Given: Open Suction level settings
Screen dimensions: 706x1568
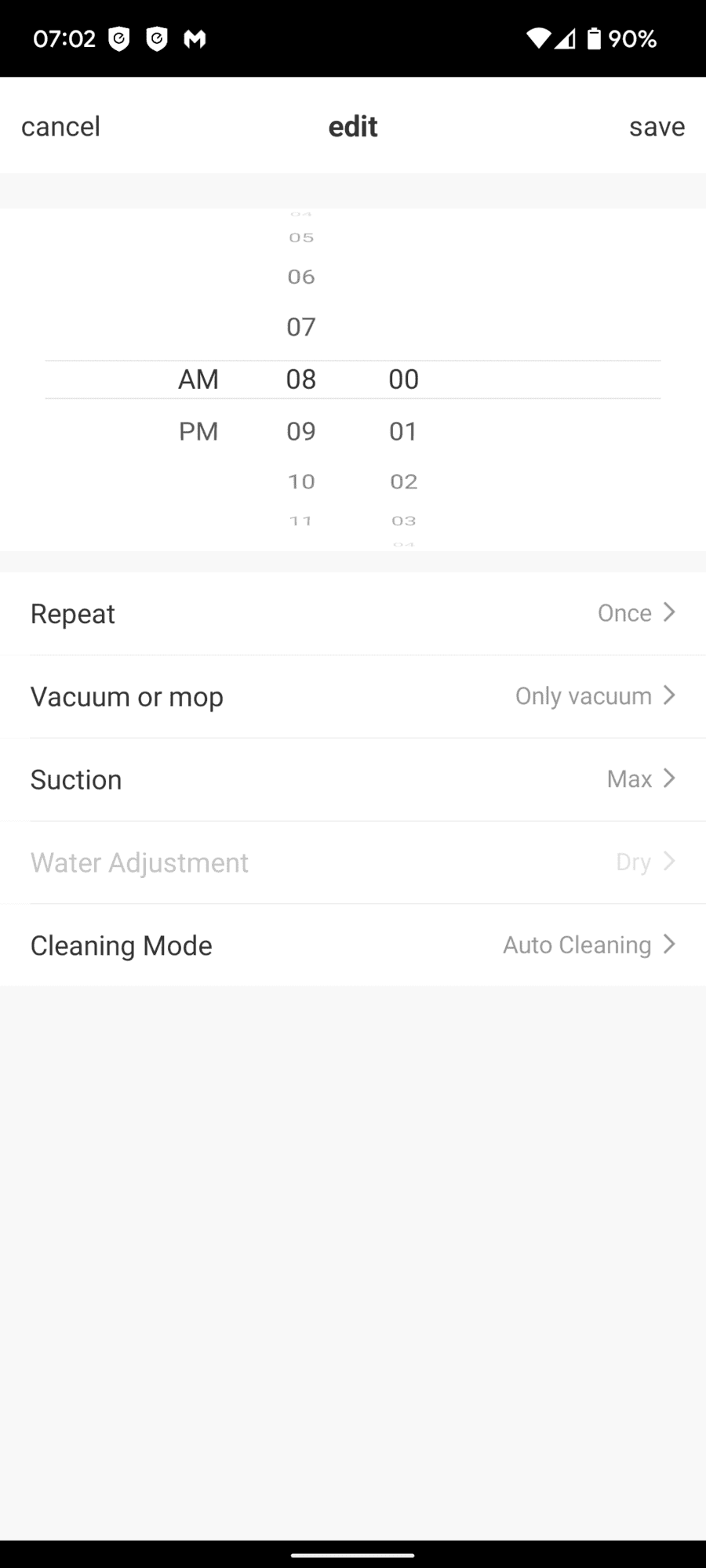Looking at the screenshot, I should (x=353, y=779).
